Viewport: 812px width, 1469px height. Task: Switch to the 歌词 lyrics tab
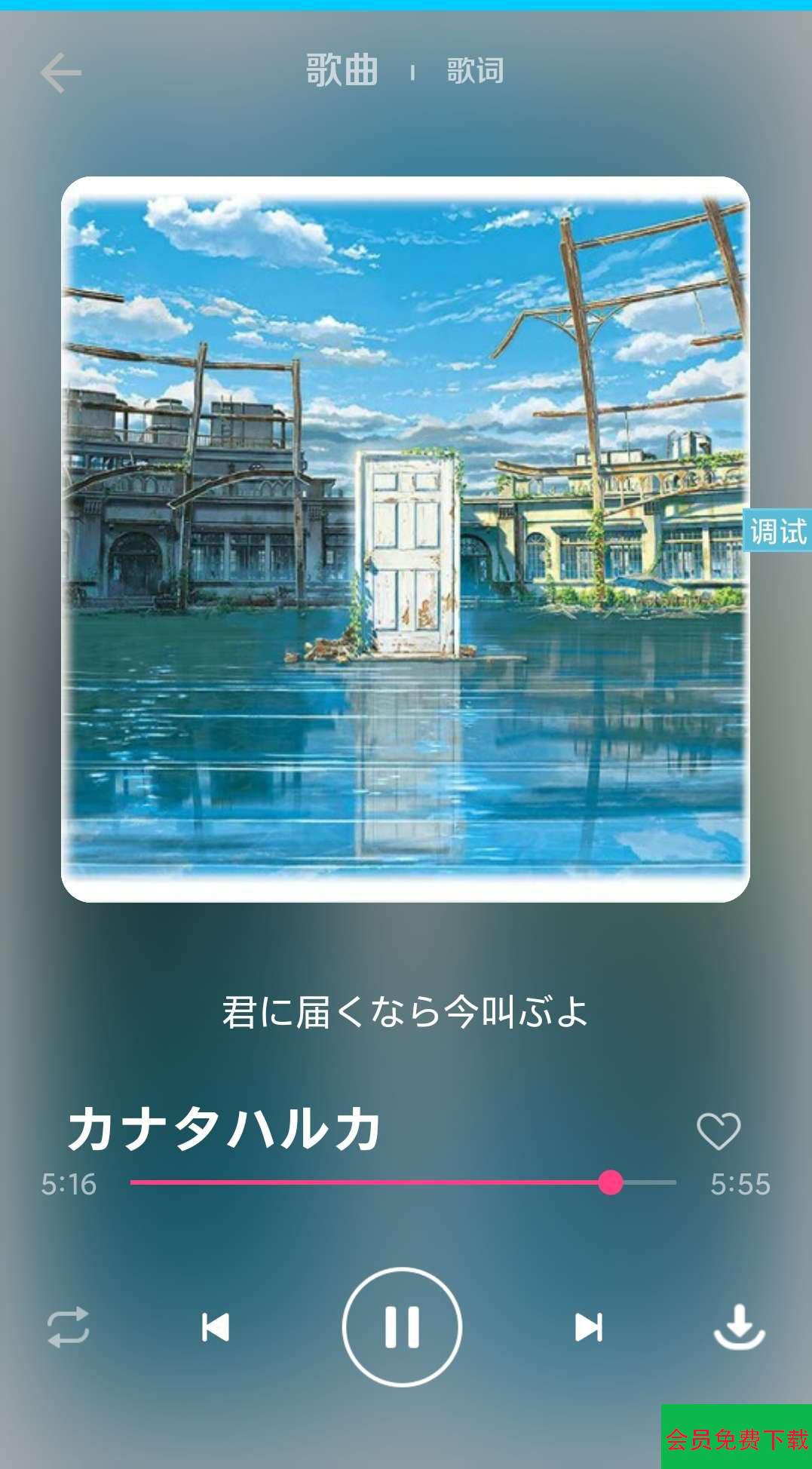tap(475, 71)
